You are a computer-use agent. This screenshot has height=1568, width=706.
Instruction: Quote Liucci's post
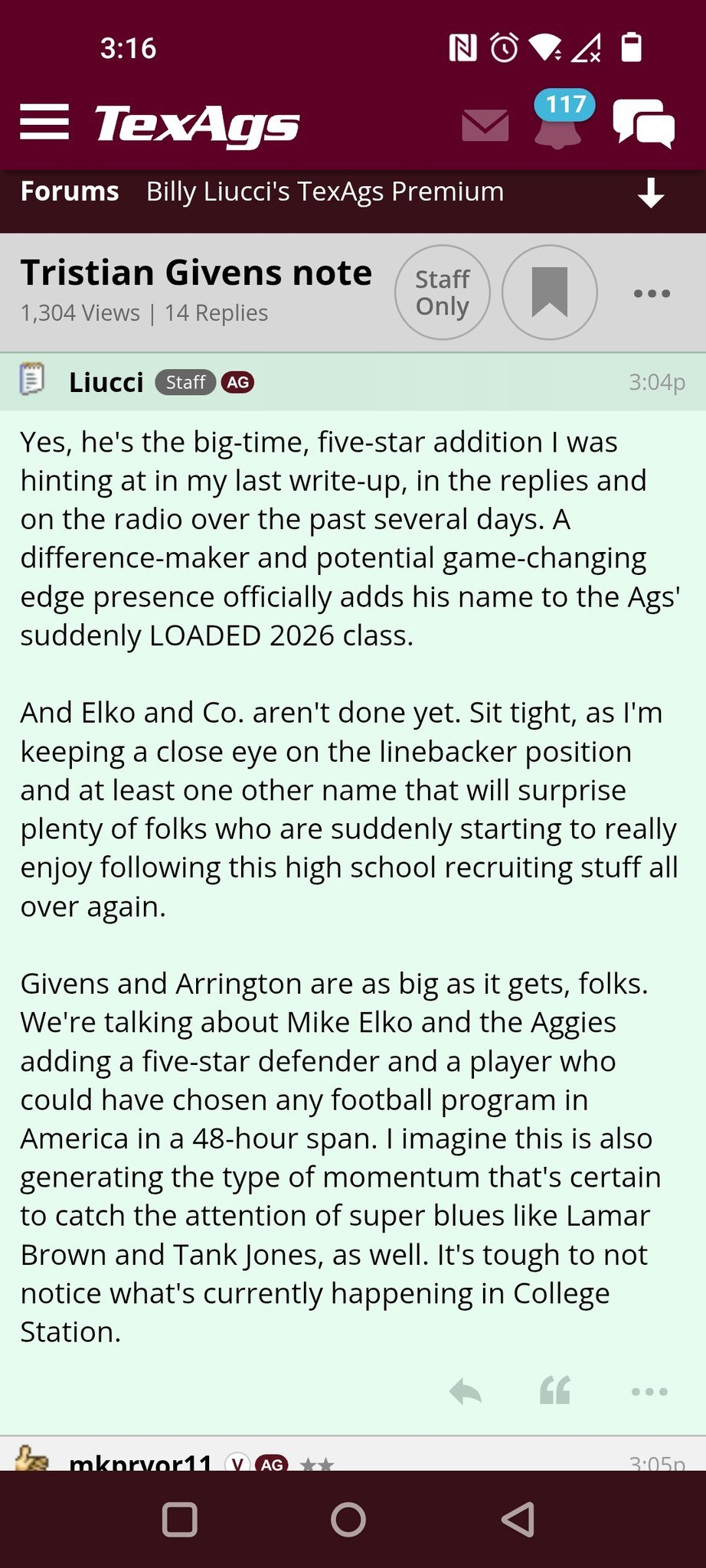click(555, 1390)
